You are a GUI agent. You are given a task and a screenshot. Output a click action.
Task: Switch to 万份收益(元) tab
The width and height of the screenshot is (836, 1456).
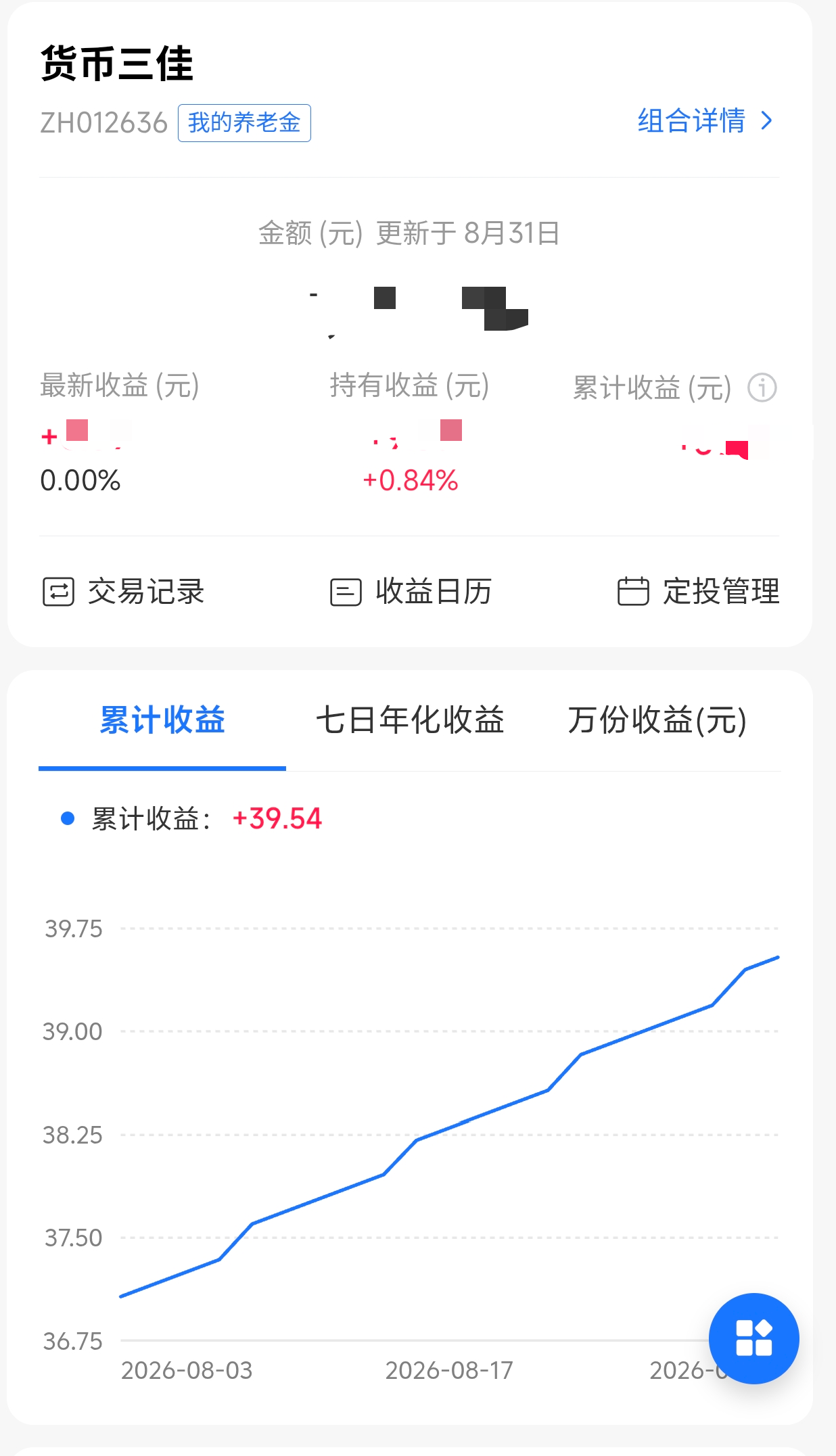tap(657, 720)
